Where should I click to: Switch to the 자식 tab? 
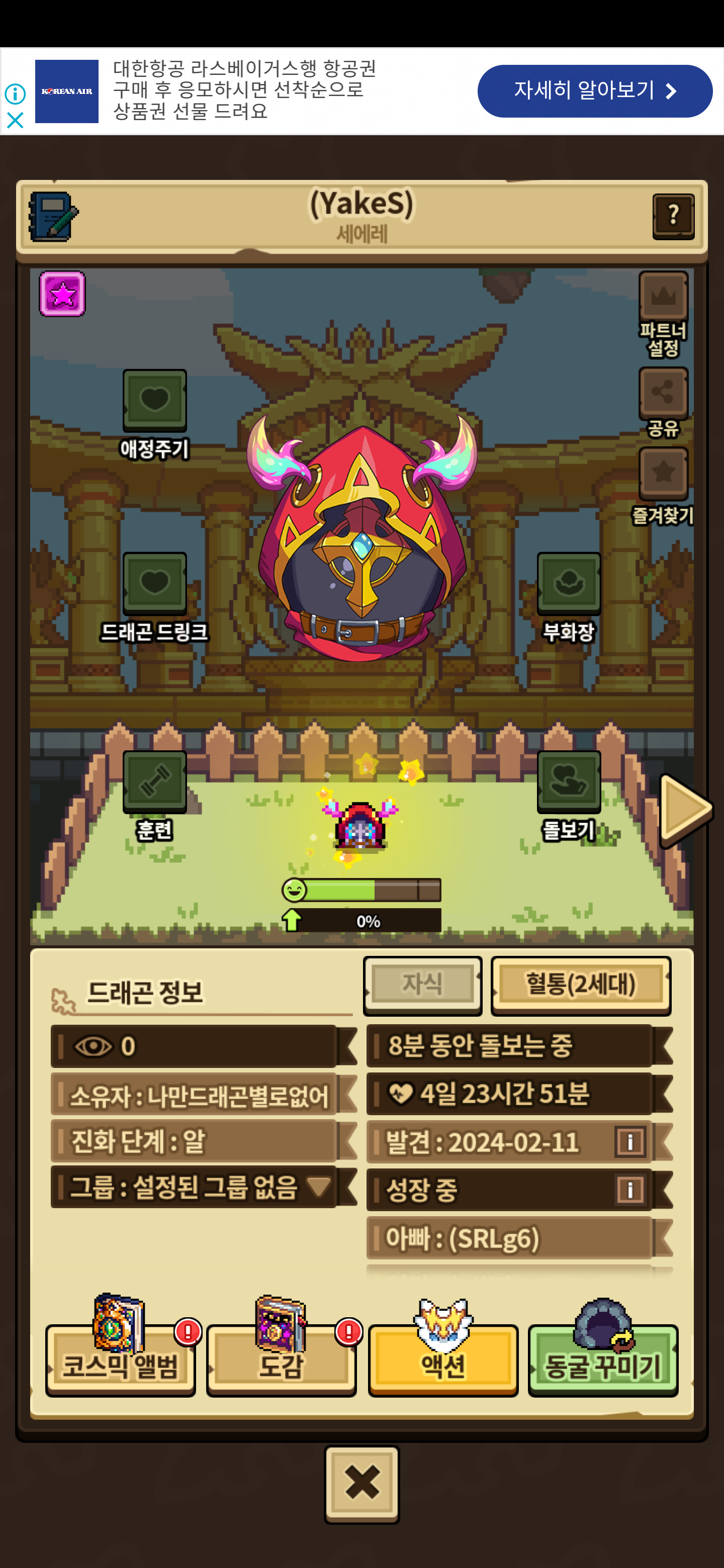(x=422, y=984)
